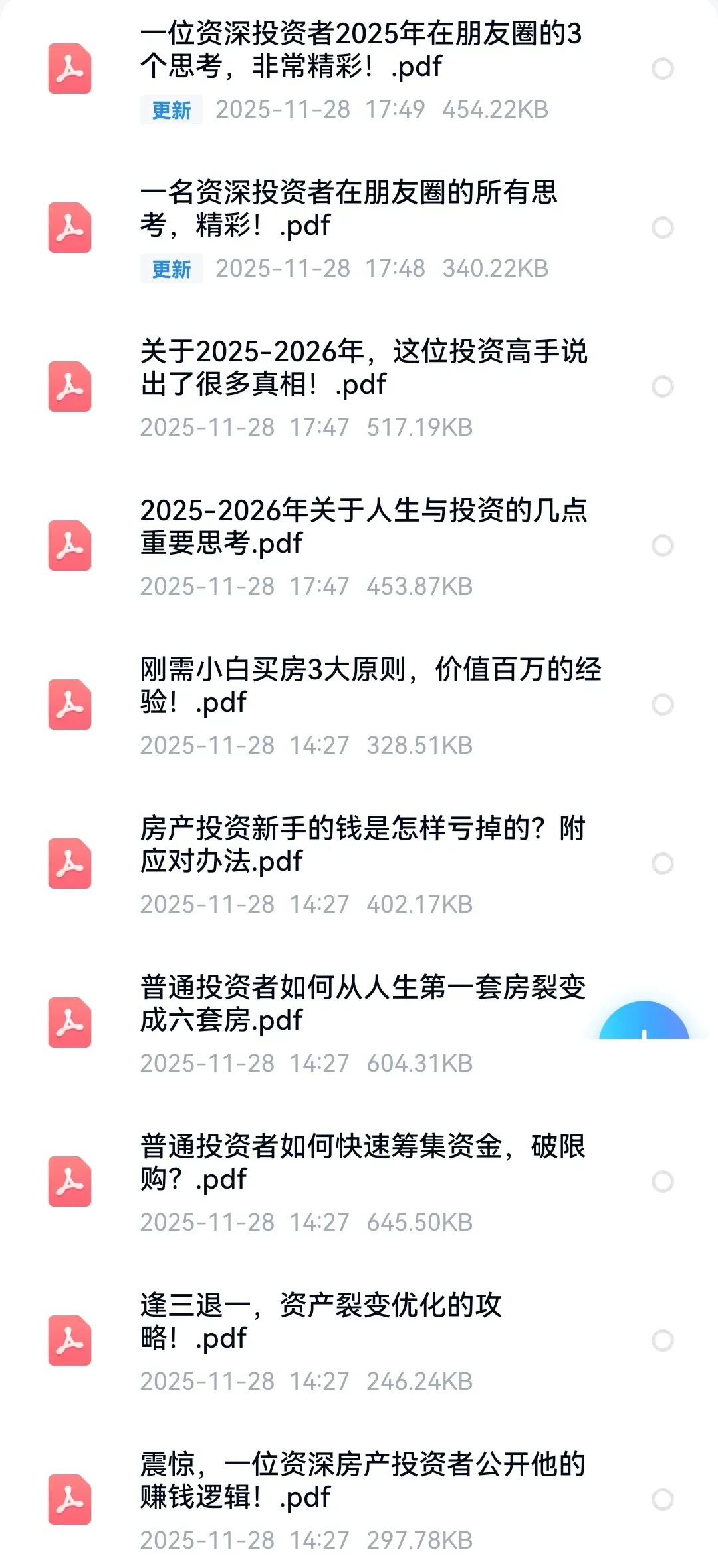Open 2025-2026年关于人生与投资的几点重要思考 PDF
This screenshot has height=1568, width=718.
pos(362,527)
